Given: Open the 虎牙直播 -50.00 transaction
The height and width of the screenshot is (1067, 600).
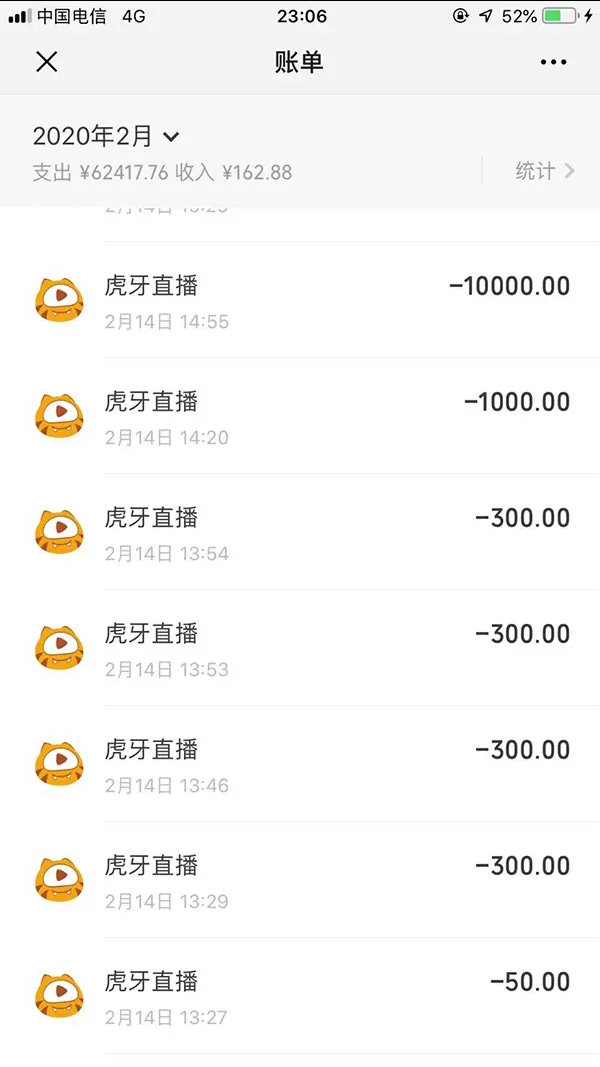Looking at the screenshot, I should click(x=300, y=997).
